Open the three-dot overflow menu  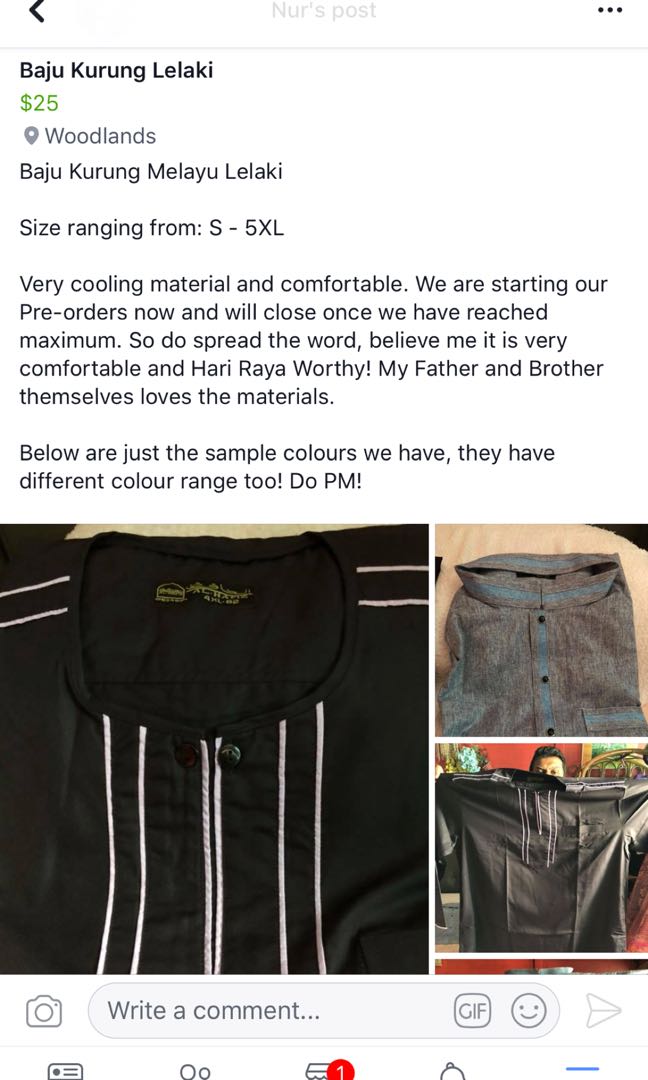pyautogui.click(x=609, y=11)
